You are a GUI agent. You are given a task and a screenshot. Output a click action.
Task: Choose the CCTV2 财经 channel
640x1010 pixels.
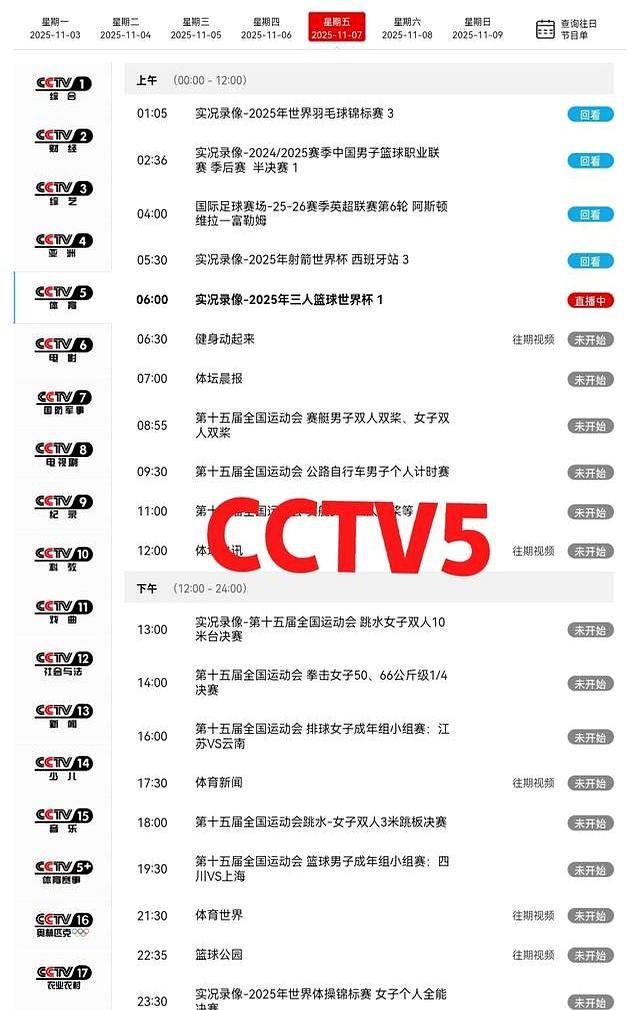click(x=63, y=140)
